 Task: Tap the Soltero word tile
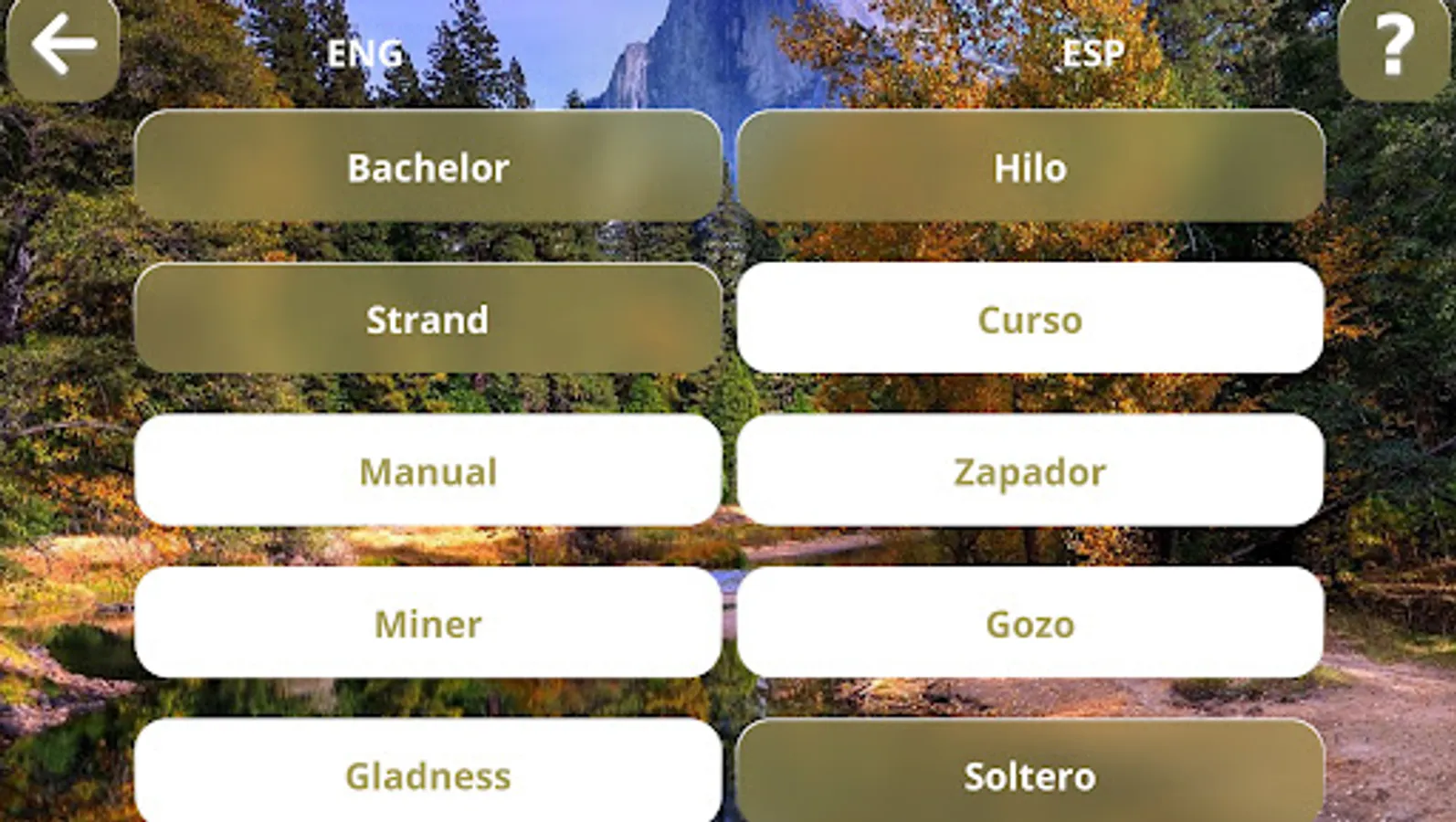(x=1030, y=771)
